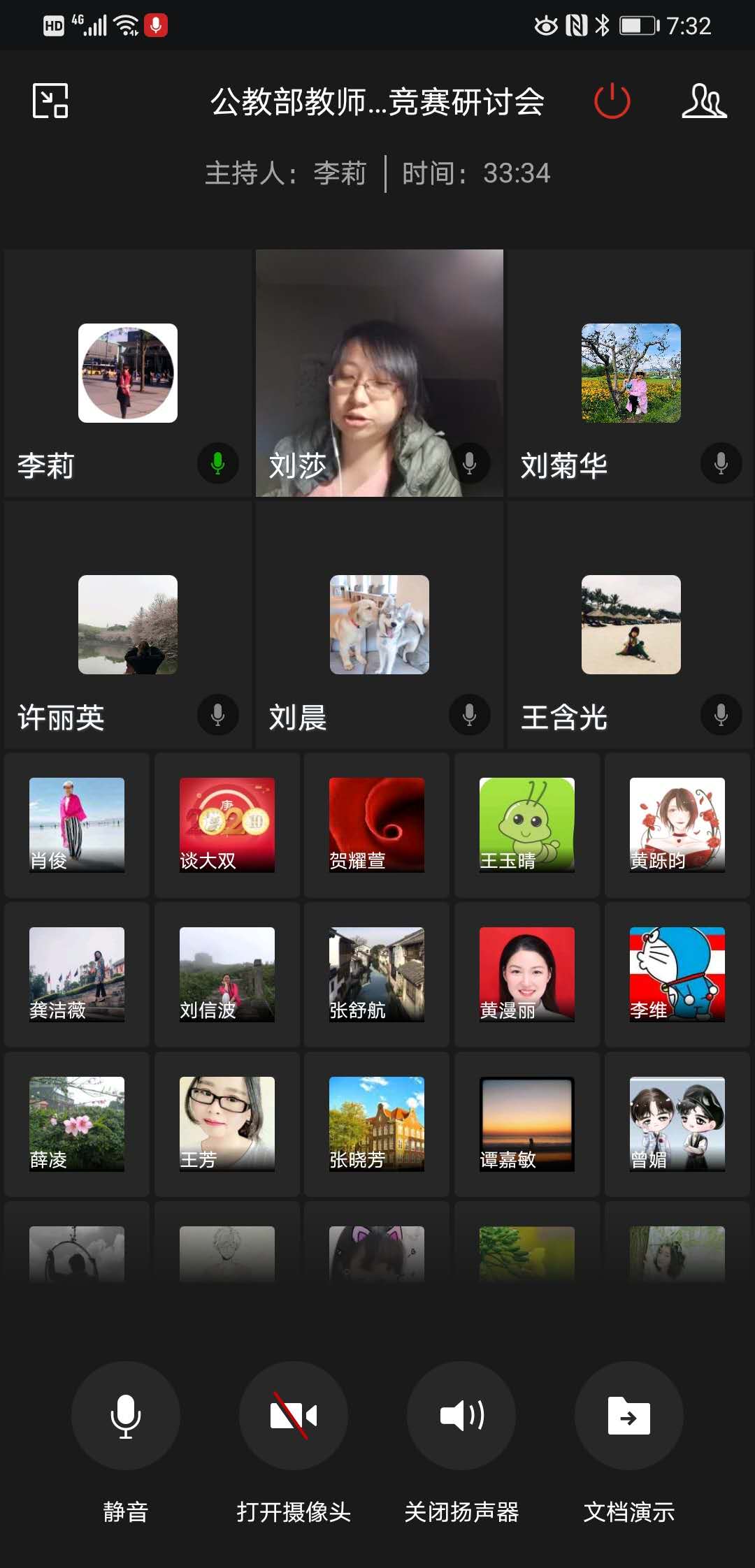Select 刘菊华's participant tile

pos(631,373)
